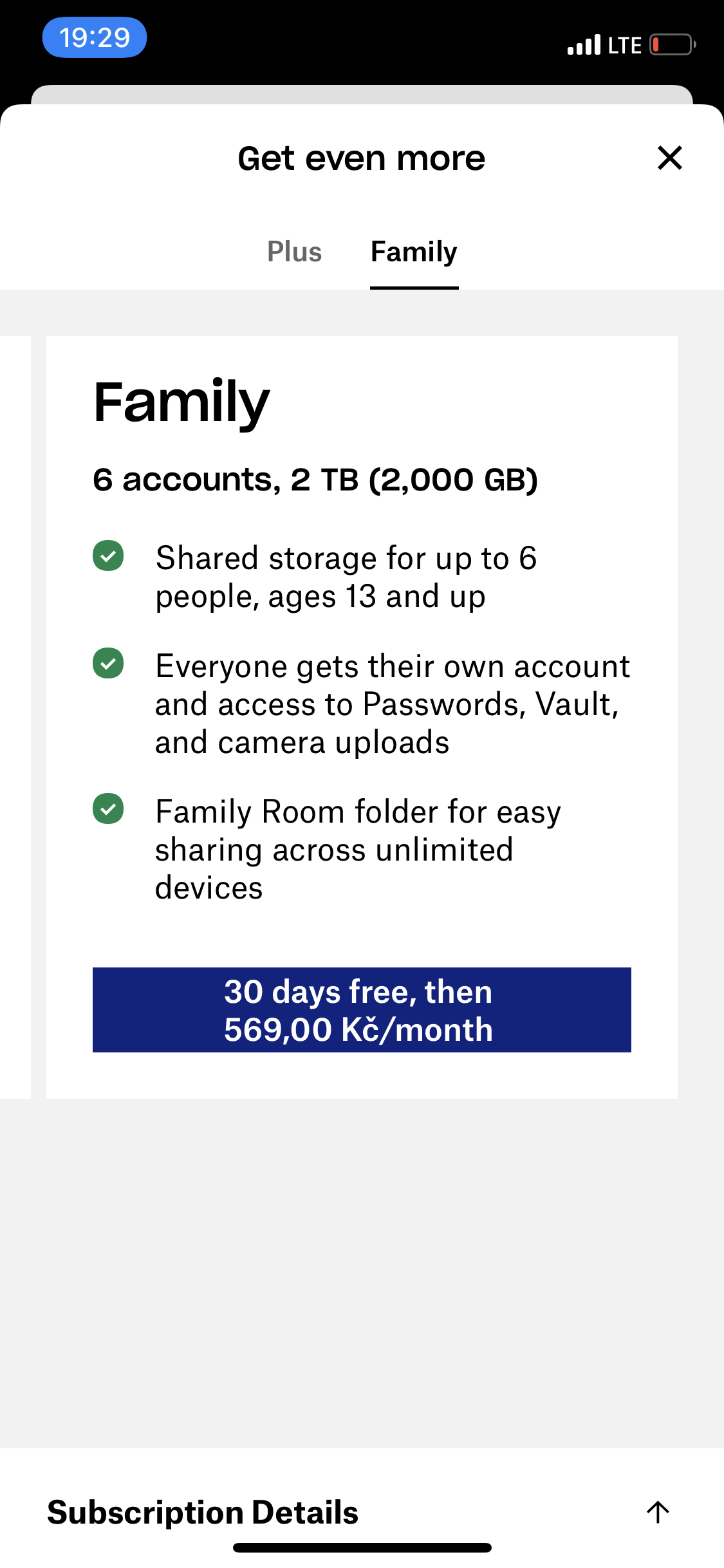Switch to the Plus tab

click(294, 252)
